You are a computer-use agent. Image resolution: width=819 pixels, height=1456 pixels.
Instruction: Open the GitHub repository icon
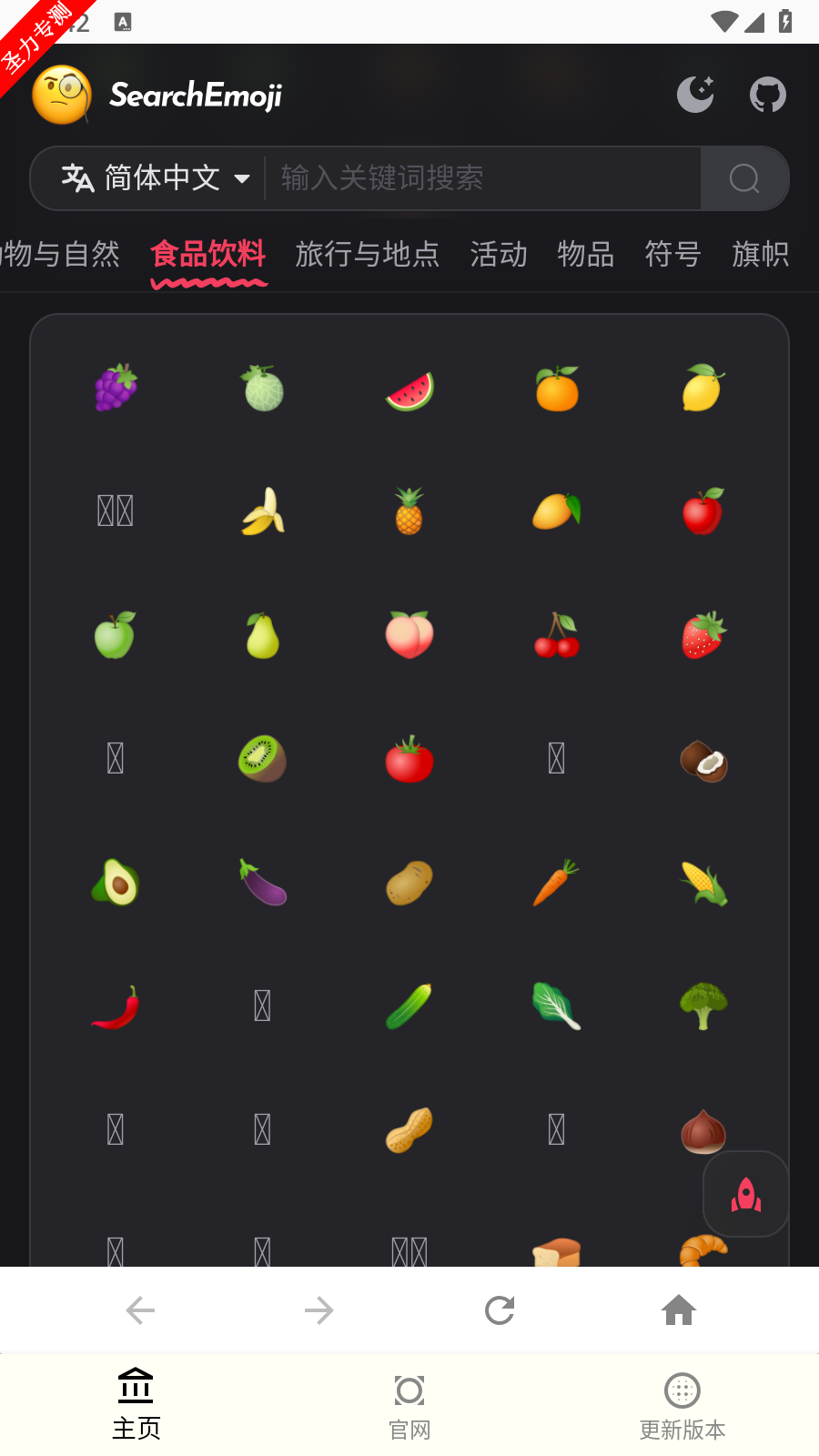[x=767, y=95]
